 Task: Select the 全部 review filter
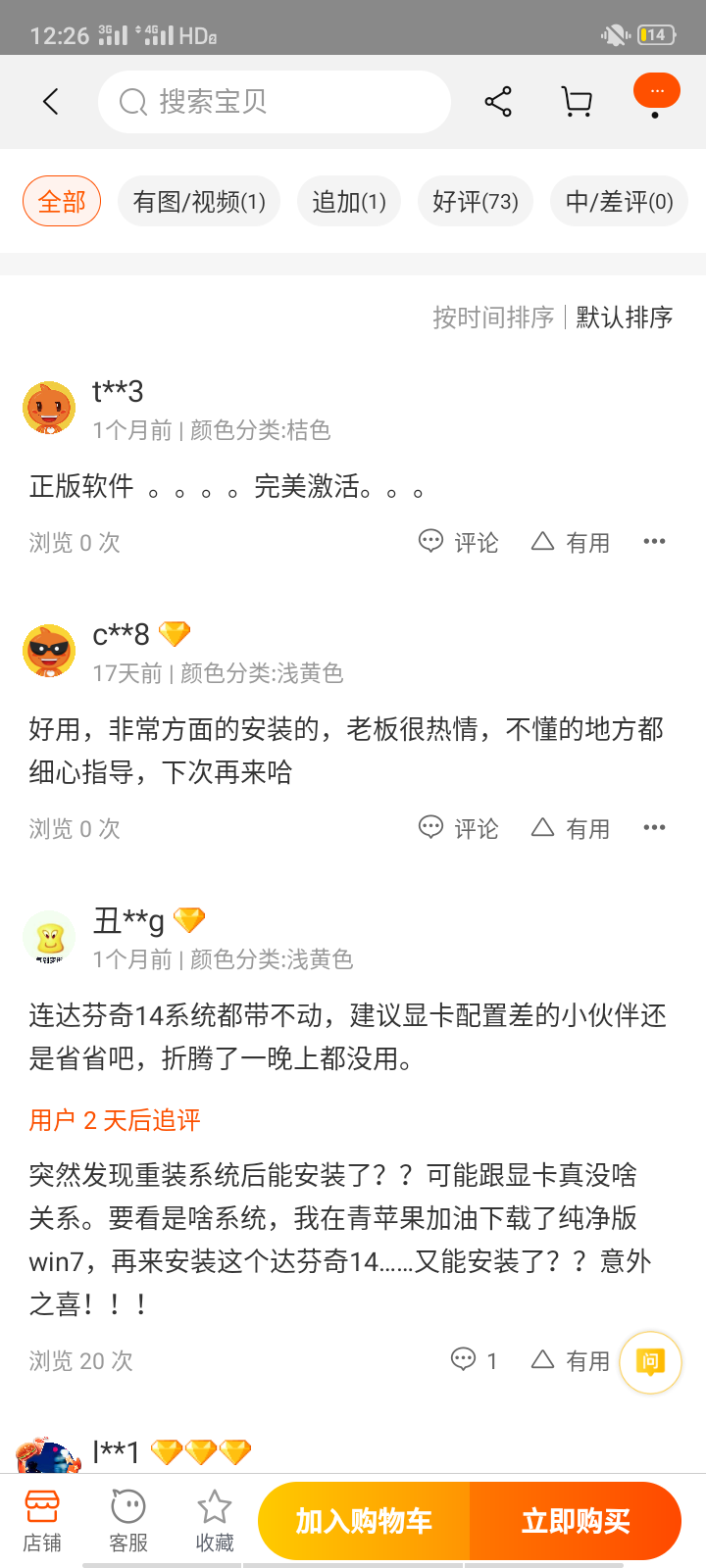[x=62, y=202]
